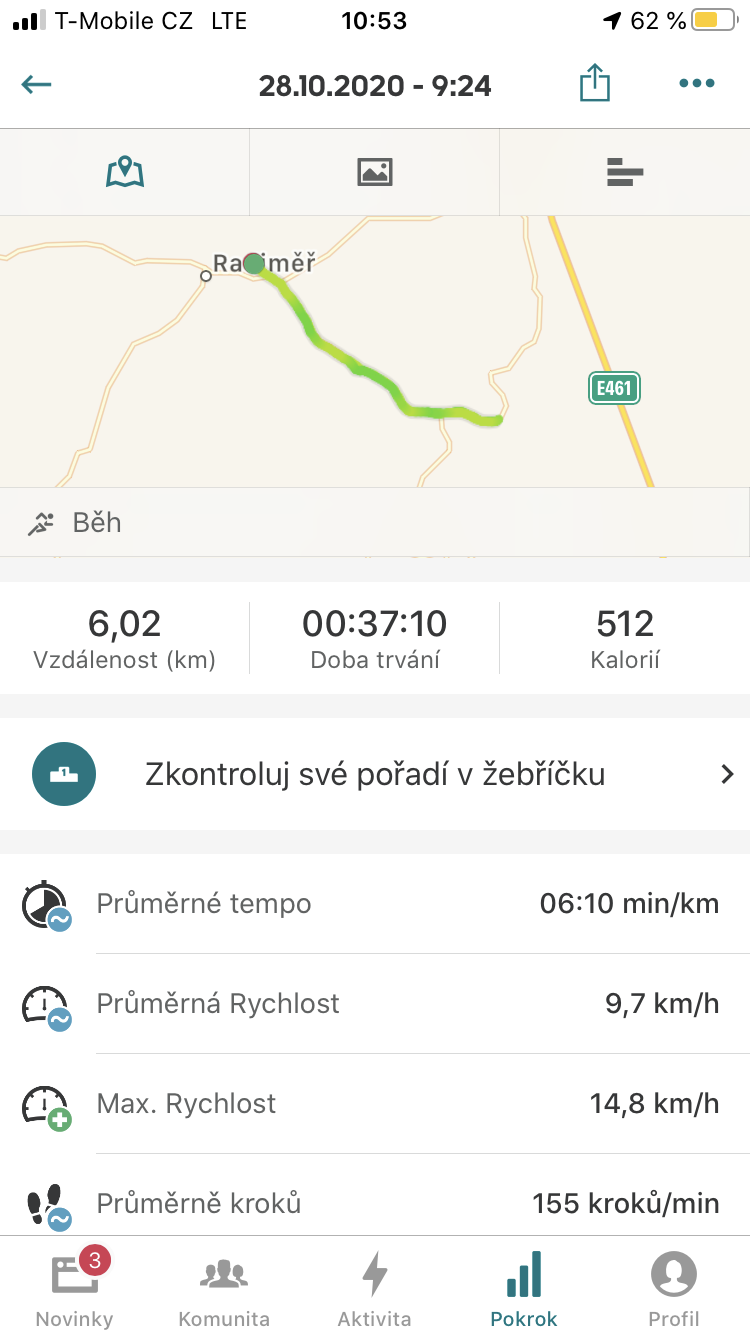The height and width of the screenshot is (1334, 750).
Task: Switch to the Komunita tab
Action: tap(224, 1287)
